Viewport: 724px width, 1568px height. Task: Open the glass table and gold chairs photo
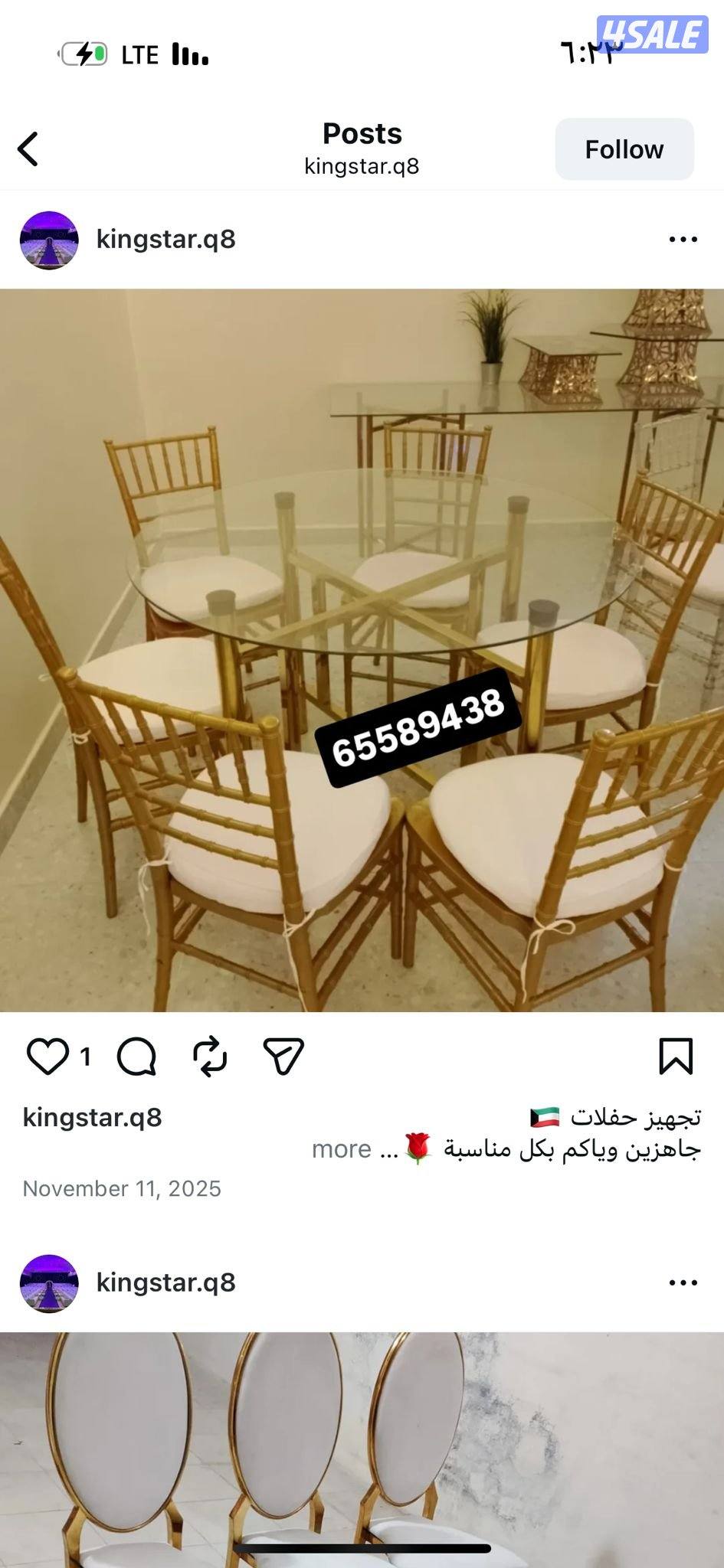[362, 649]
